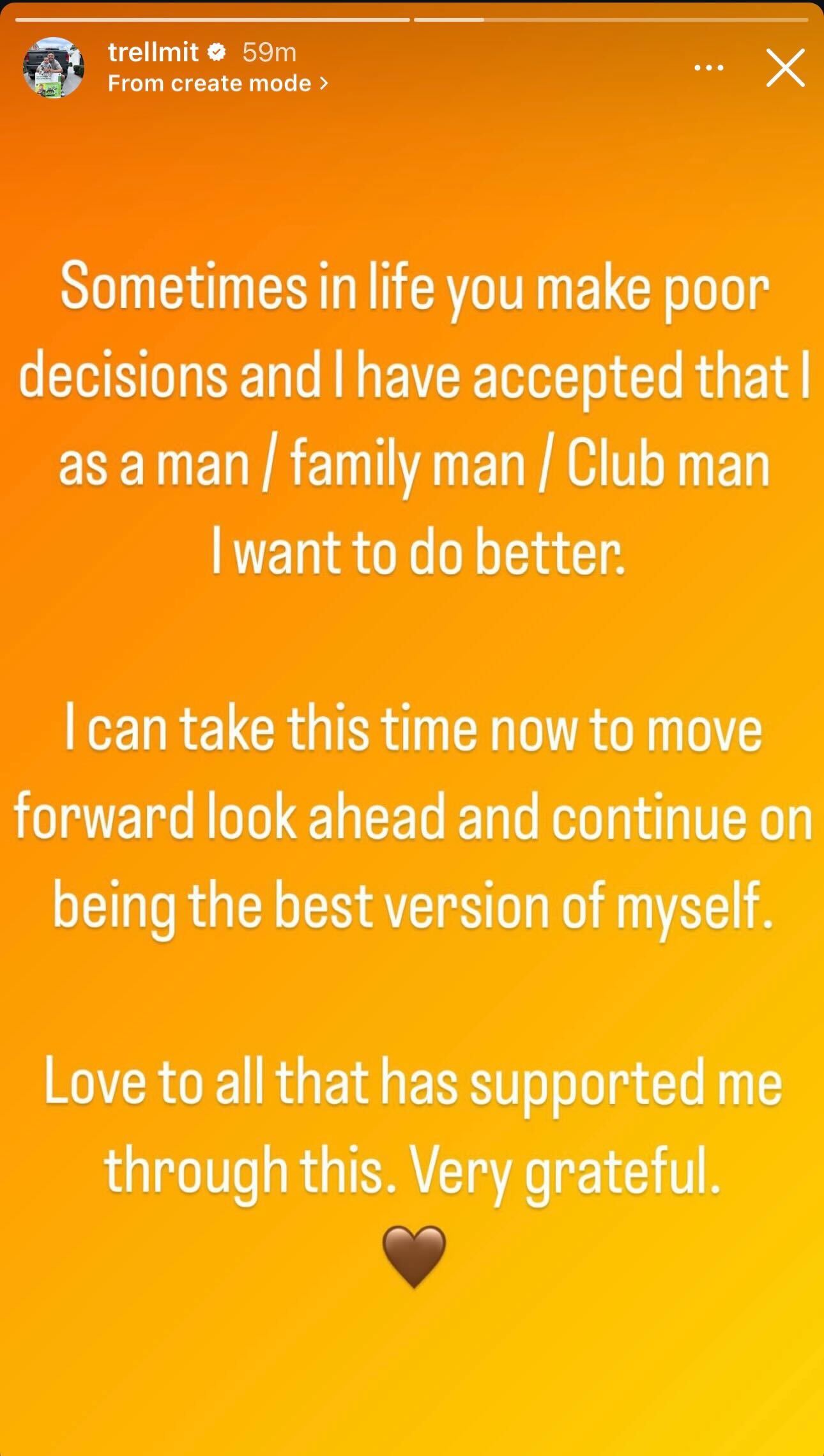Image resolution: width=824 pixels, height=1456 pixels.
Task: Click the verified badge next to trellmit
Action: (217, 54)
